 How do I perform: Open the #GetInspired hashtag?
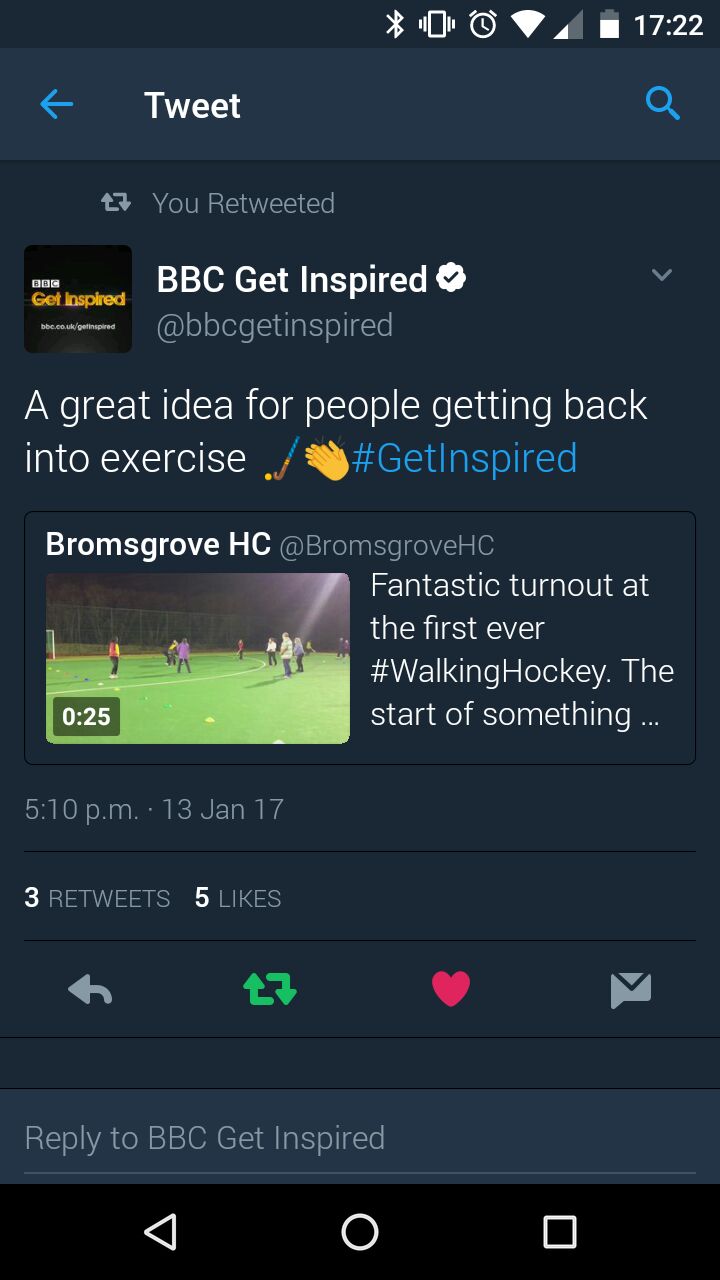464,458
